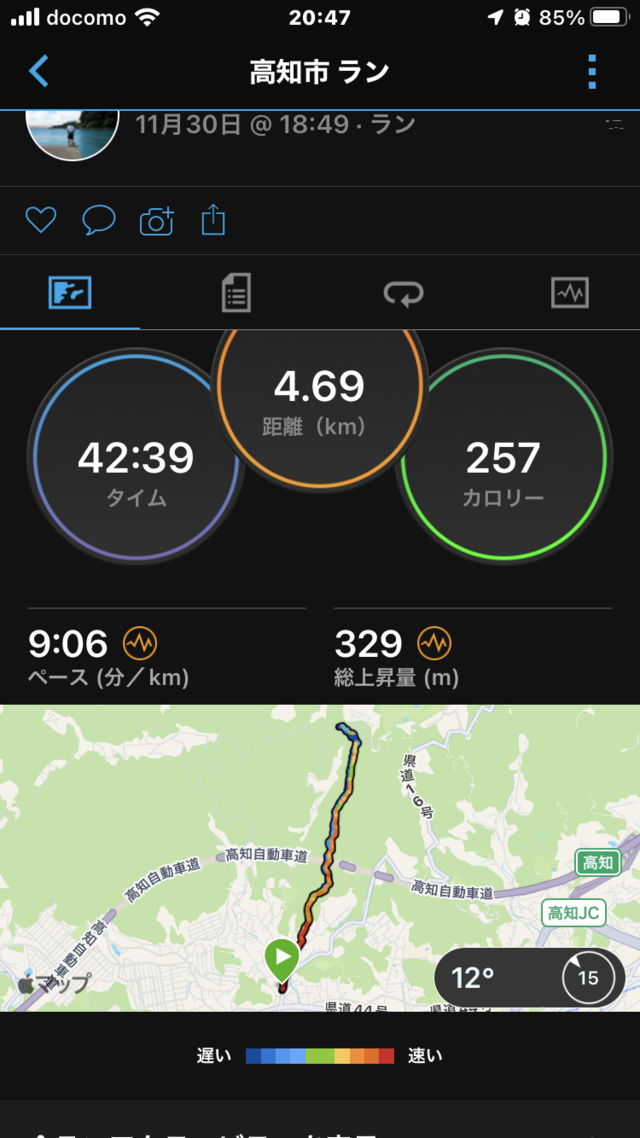Switch to the laps tab

(x=403, y=293)
